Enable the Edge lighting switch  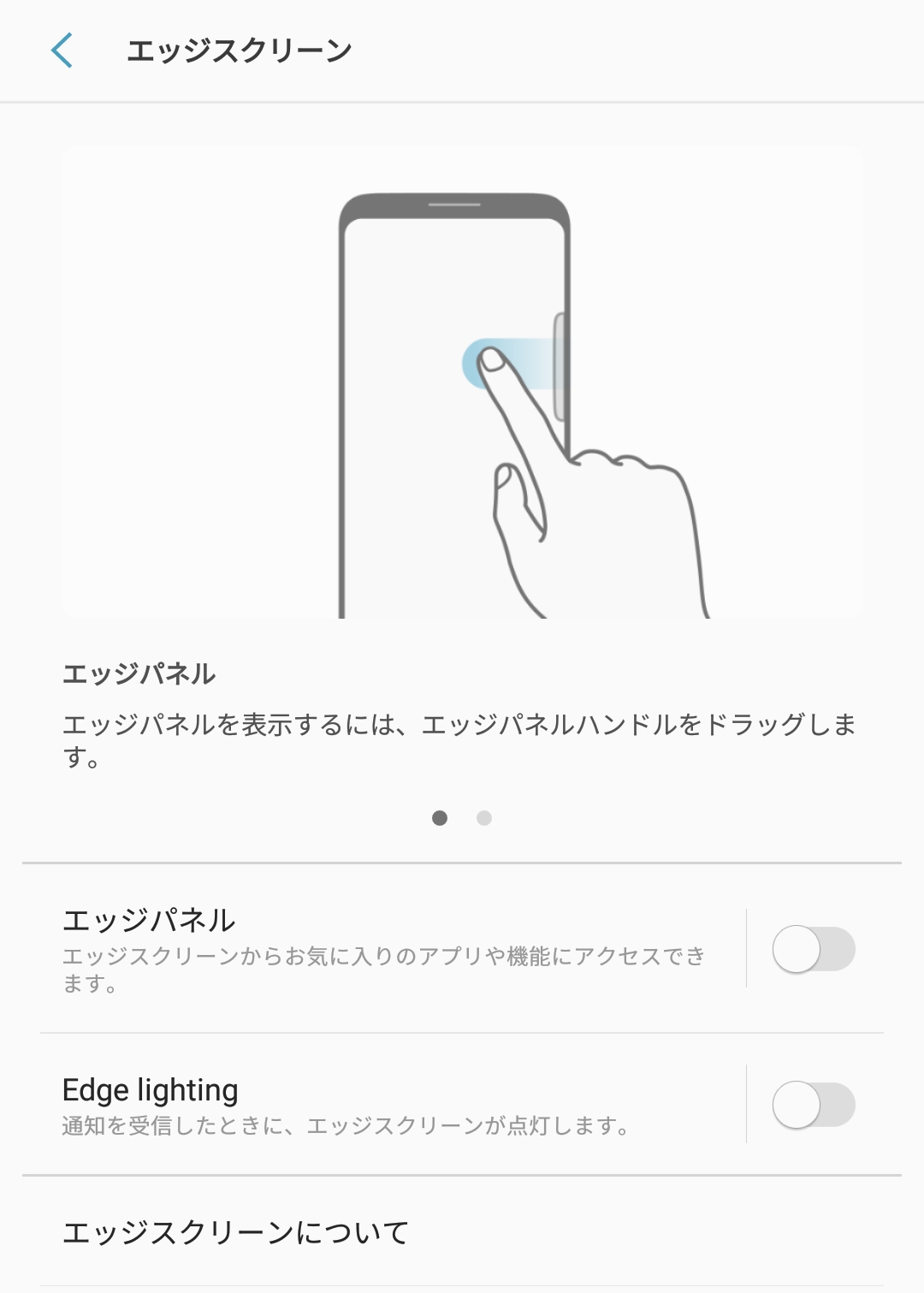(813, 1105)
